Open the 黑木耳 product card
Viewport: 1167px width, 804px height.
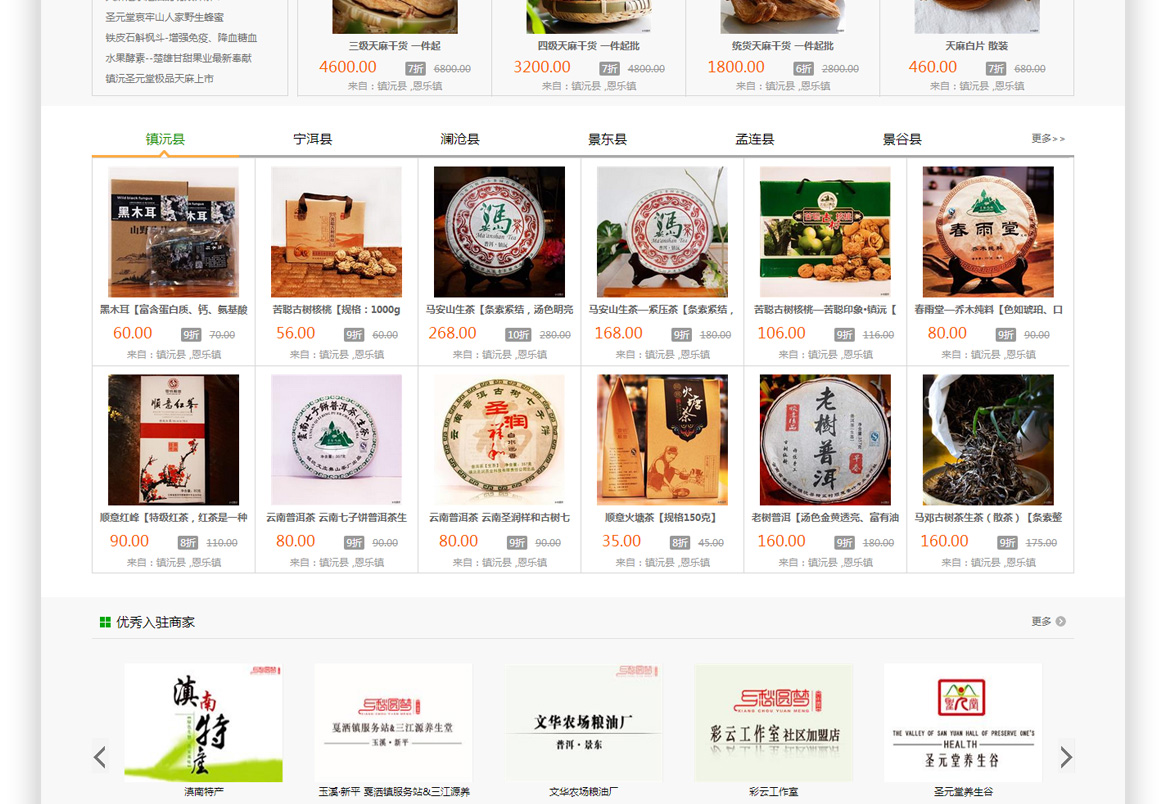click(x=173, y=232)
